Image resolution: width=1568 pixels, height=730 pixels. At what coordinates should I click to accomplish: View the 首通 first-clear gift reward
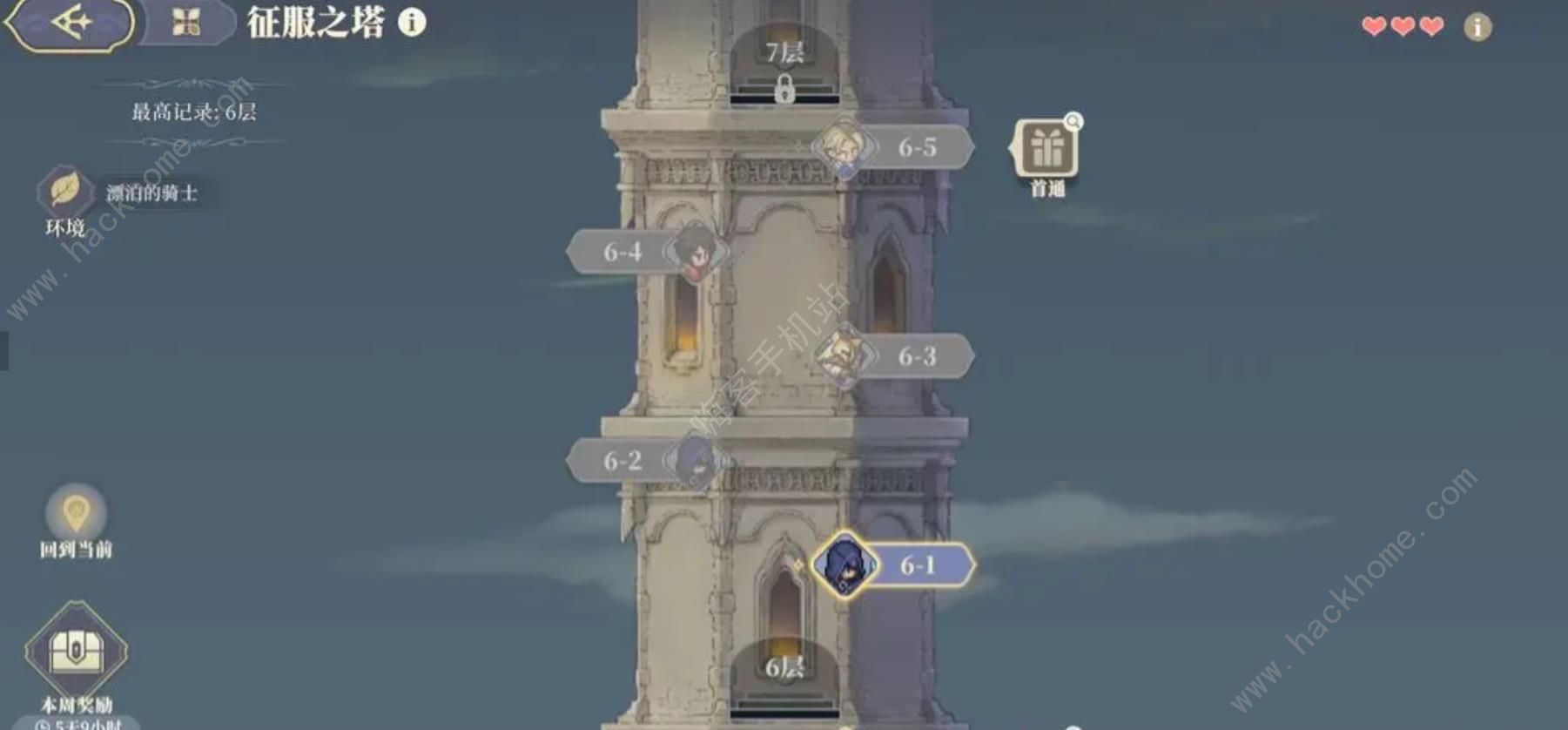(x=1046, y=150)
